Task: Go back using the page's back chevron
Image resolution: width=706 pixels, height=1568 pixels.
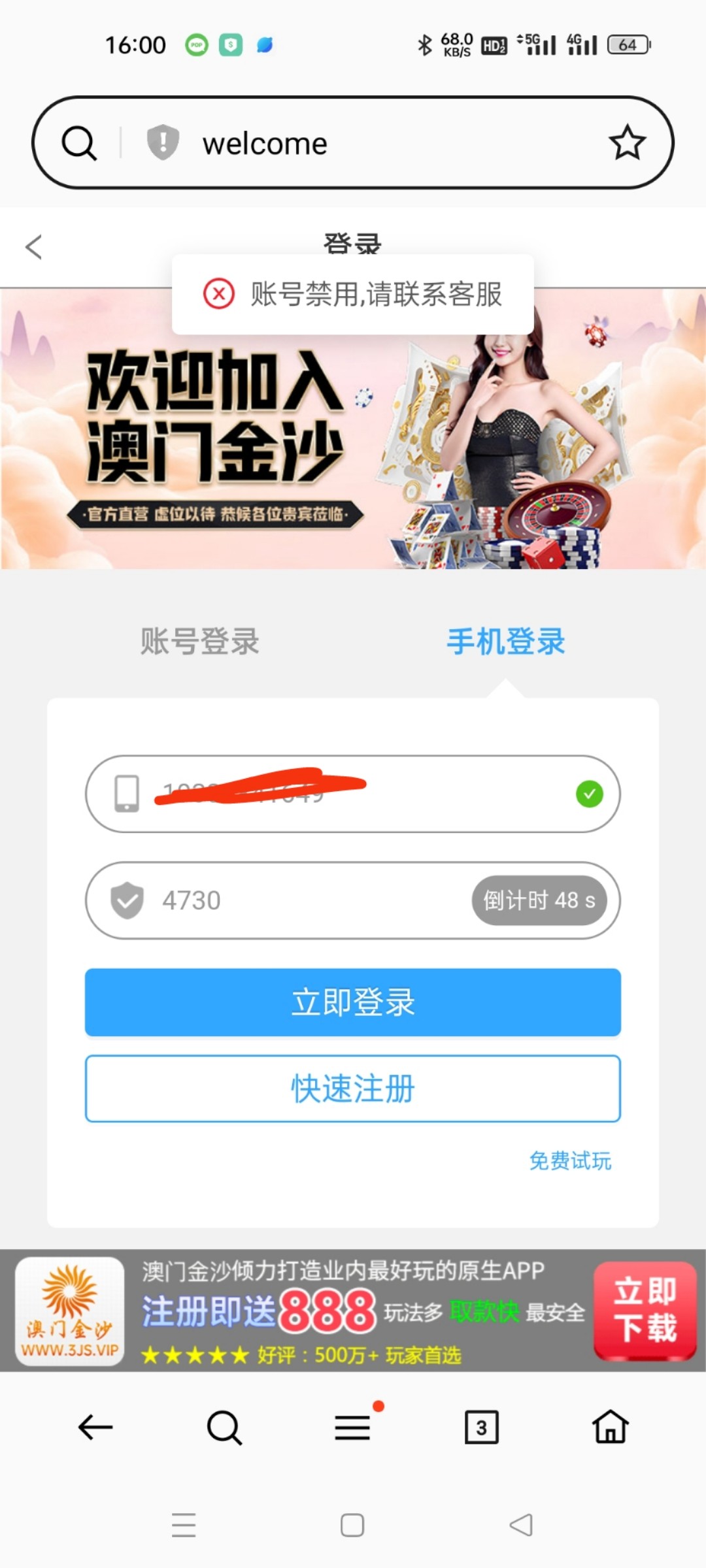Action: [x=34, y=247]
